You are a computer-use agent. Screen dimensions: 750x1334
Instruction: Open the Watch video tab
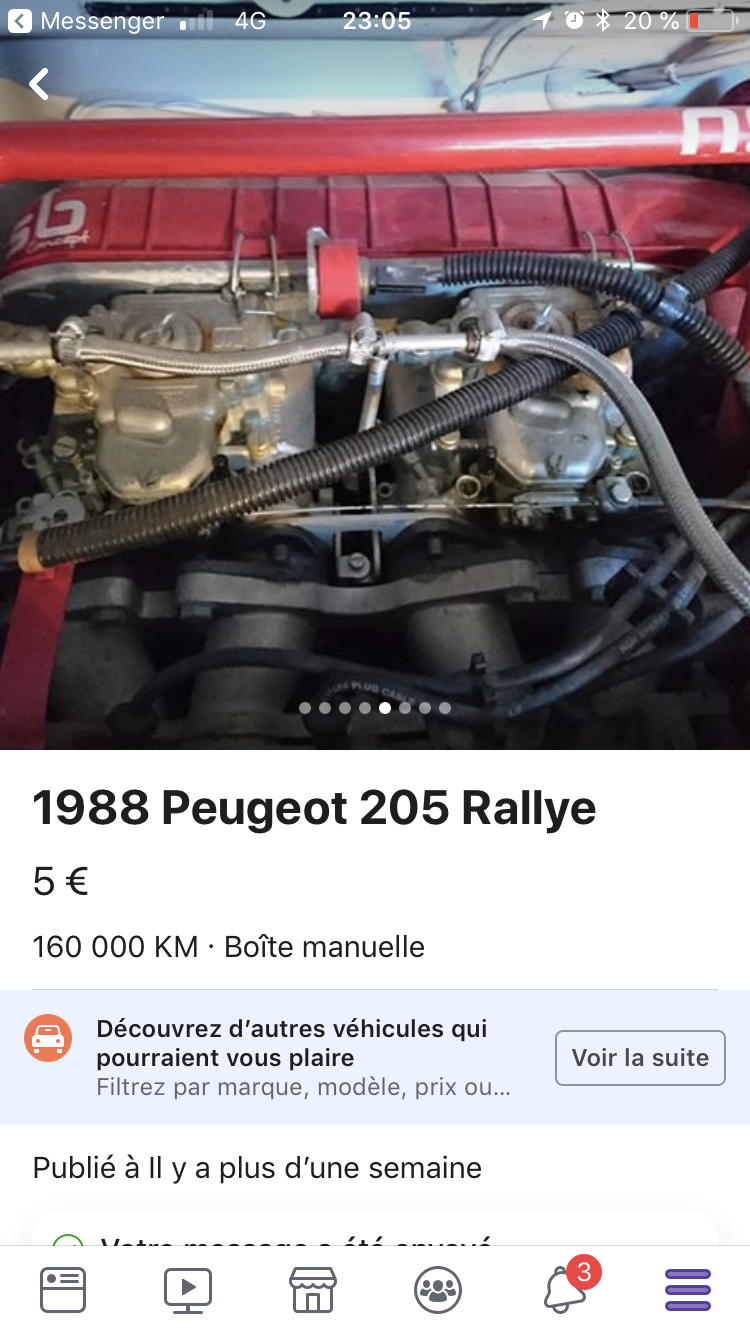point(188,1289)
